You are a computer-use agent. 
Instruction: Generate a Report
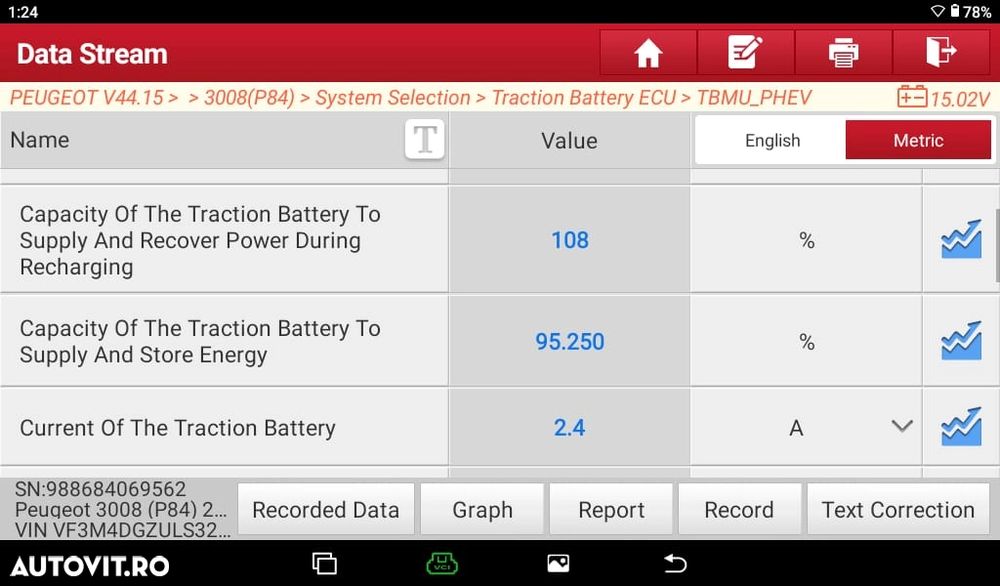pyautogui.click(x=611, y=510)
